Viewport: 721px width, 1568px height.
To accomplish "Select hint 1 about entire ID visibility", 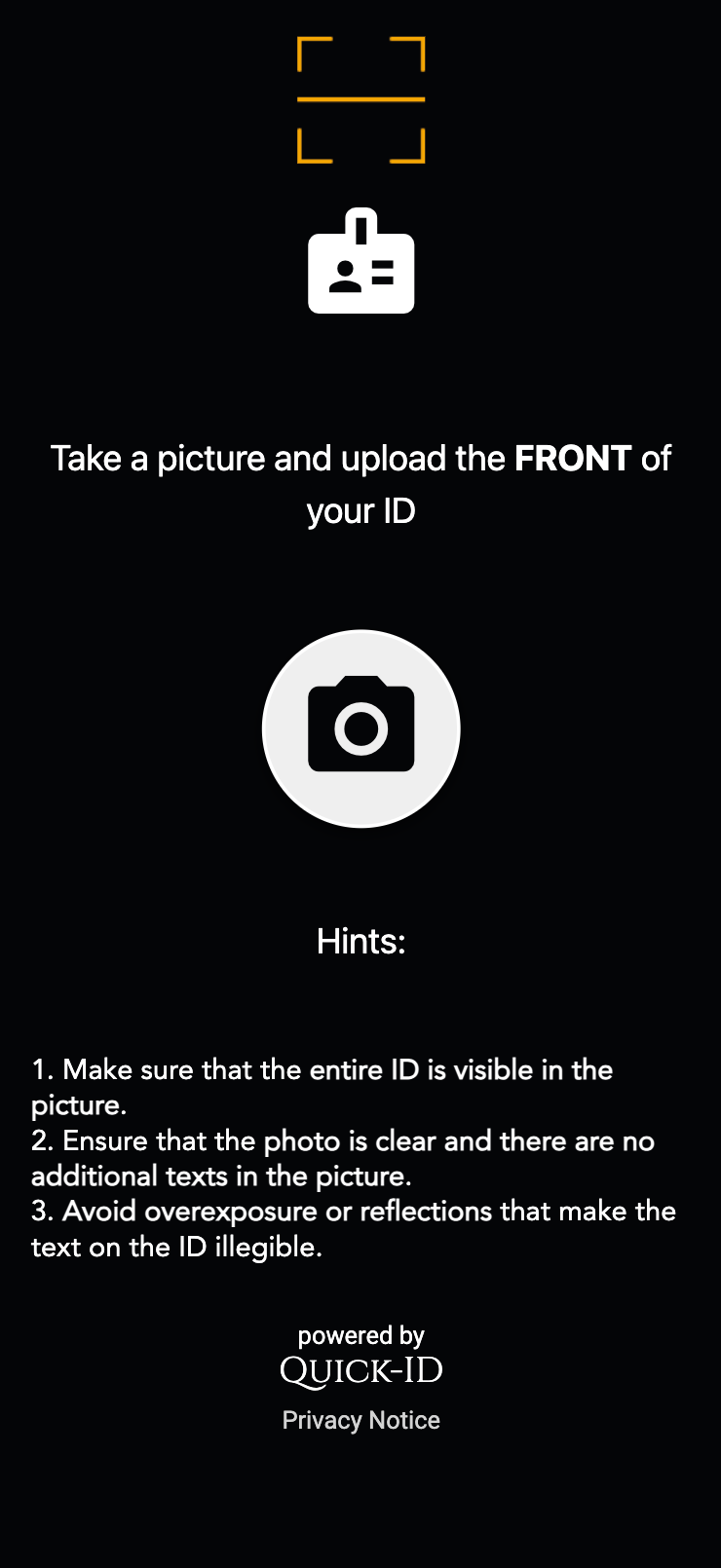I will point(322,1087).
